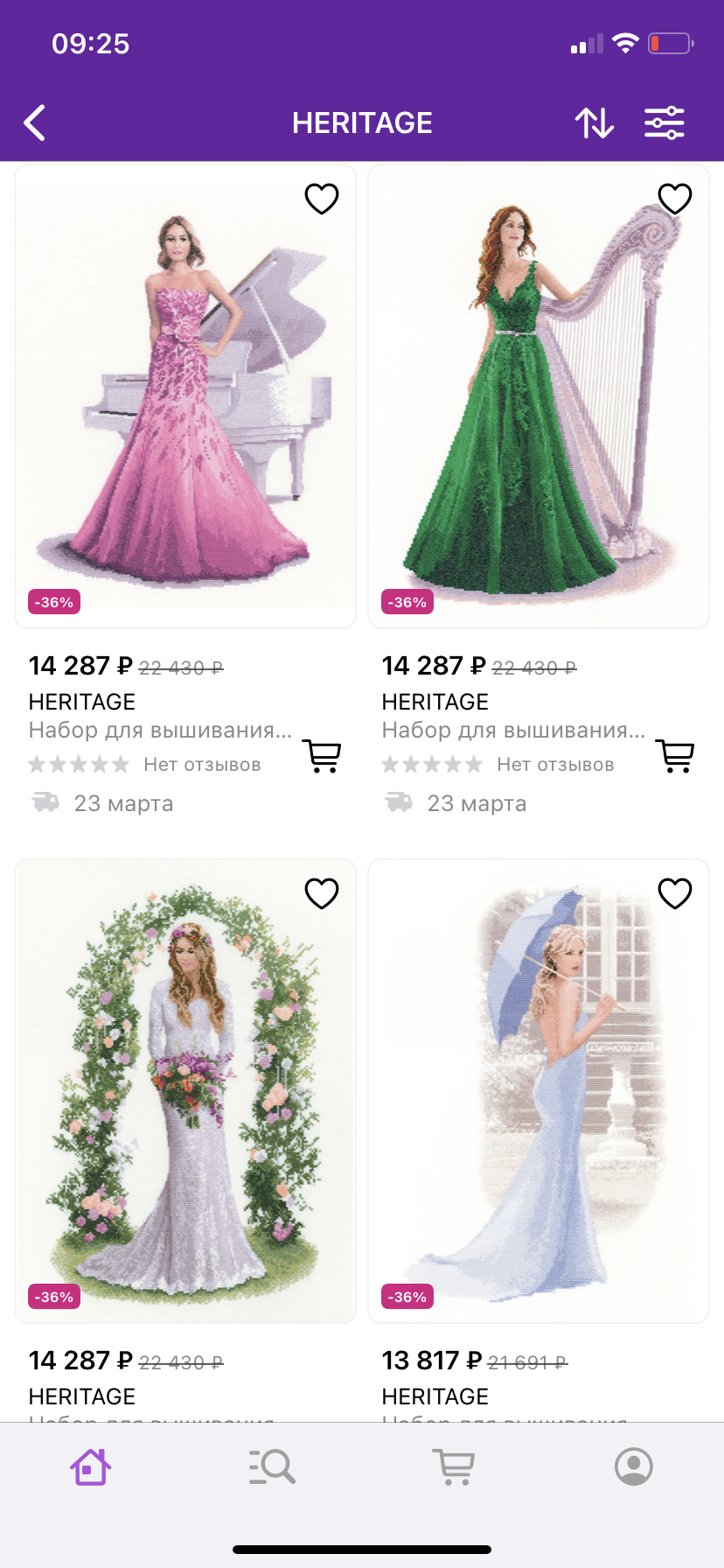Switch to the catalog search tab
Screen dimensions: 724x1568
coord(272,1466)
